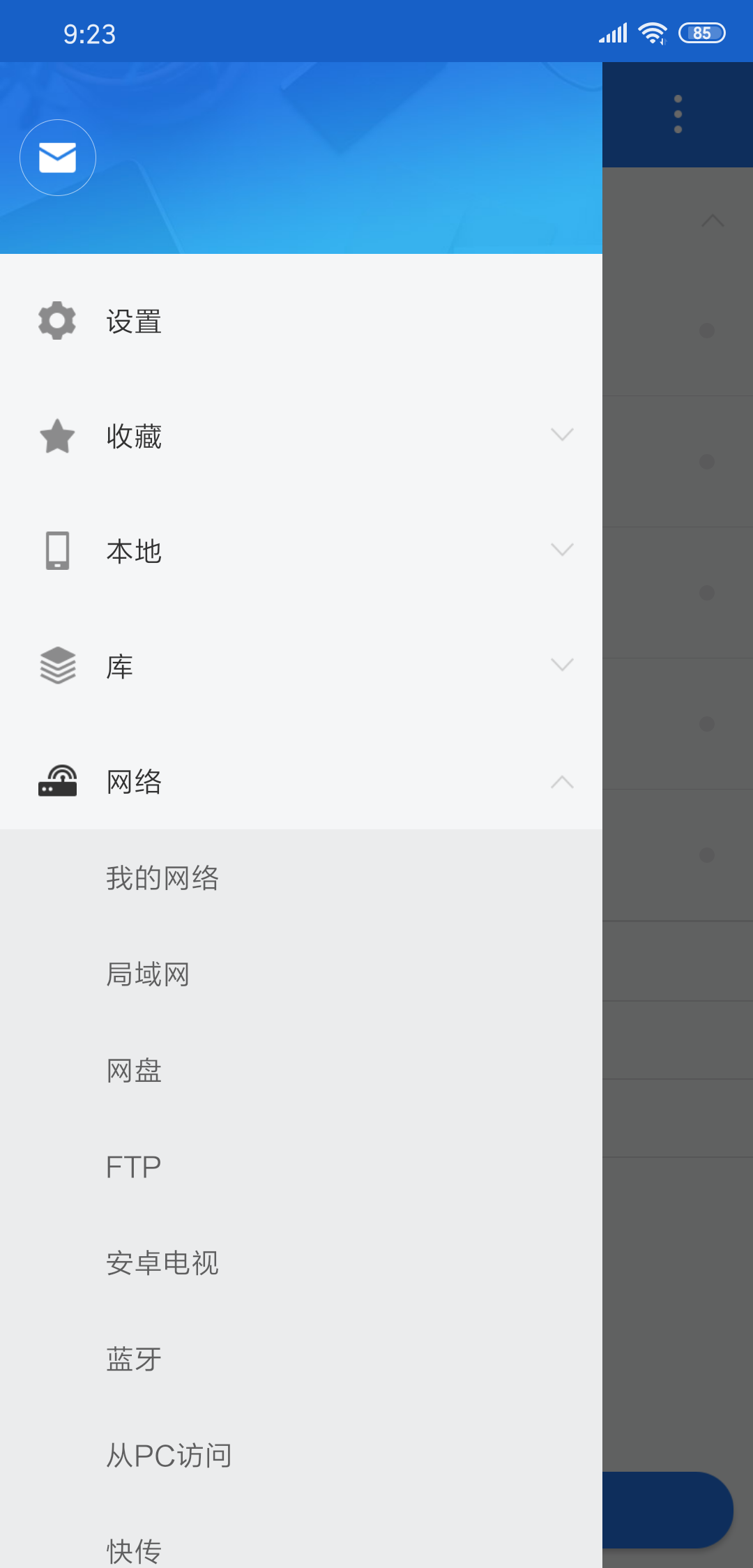The image size is (753, 1568).
Task: Select the 设置 settings gear icon
Action: tap(57, 321)
